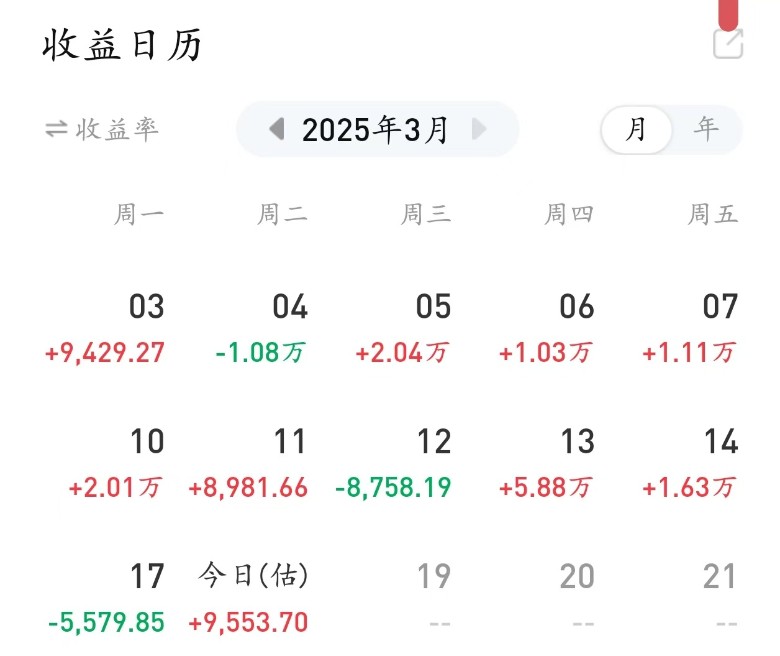Switch display to 收益率
The image size is (780, 656).
[x=102, y=130]
